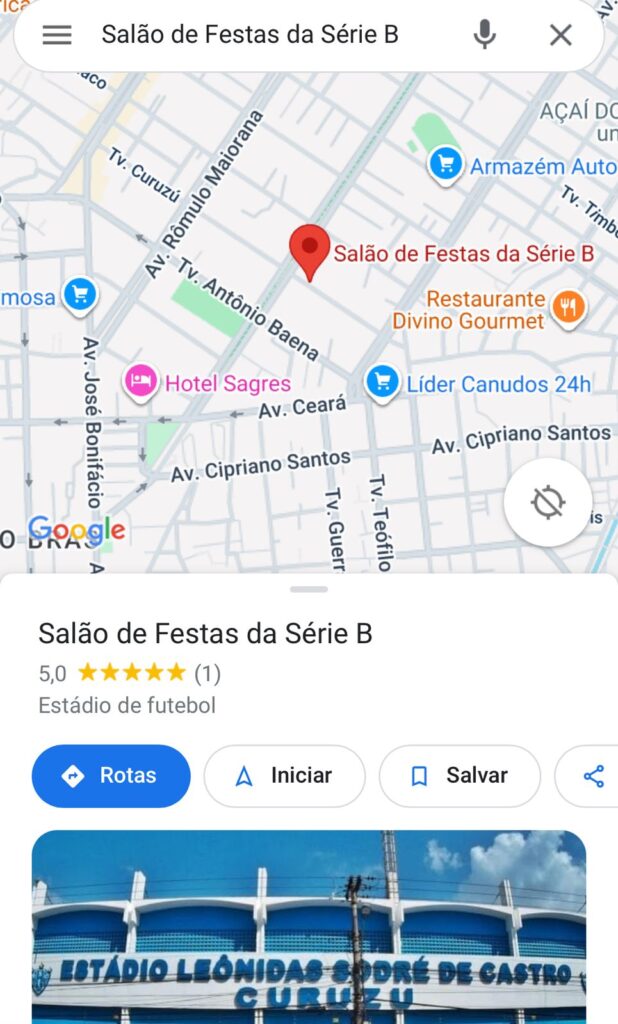Center the map on my location
618x1024 pixels.
tap(548, 502)
